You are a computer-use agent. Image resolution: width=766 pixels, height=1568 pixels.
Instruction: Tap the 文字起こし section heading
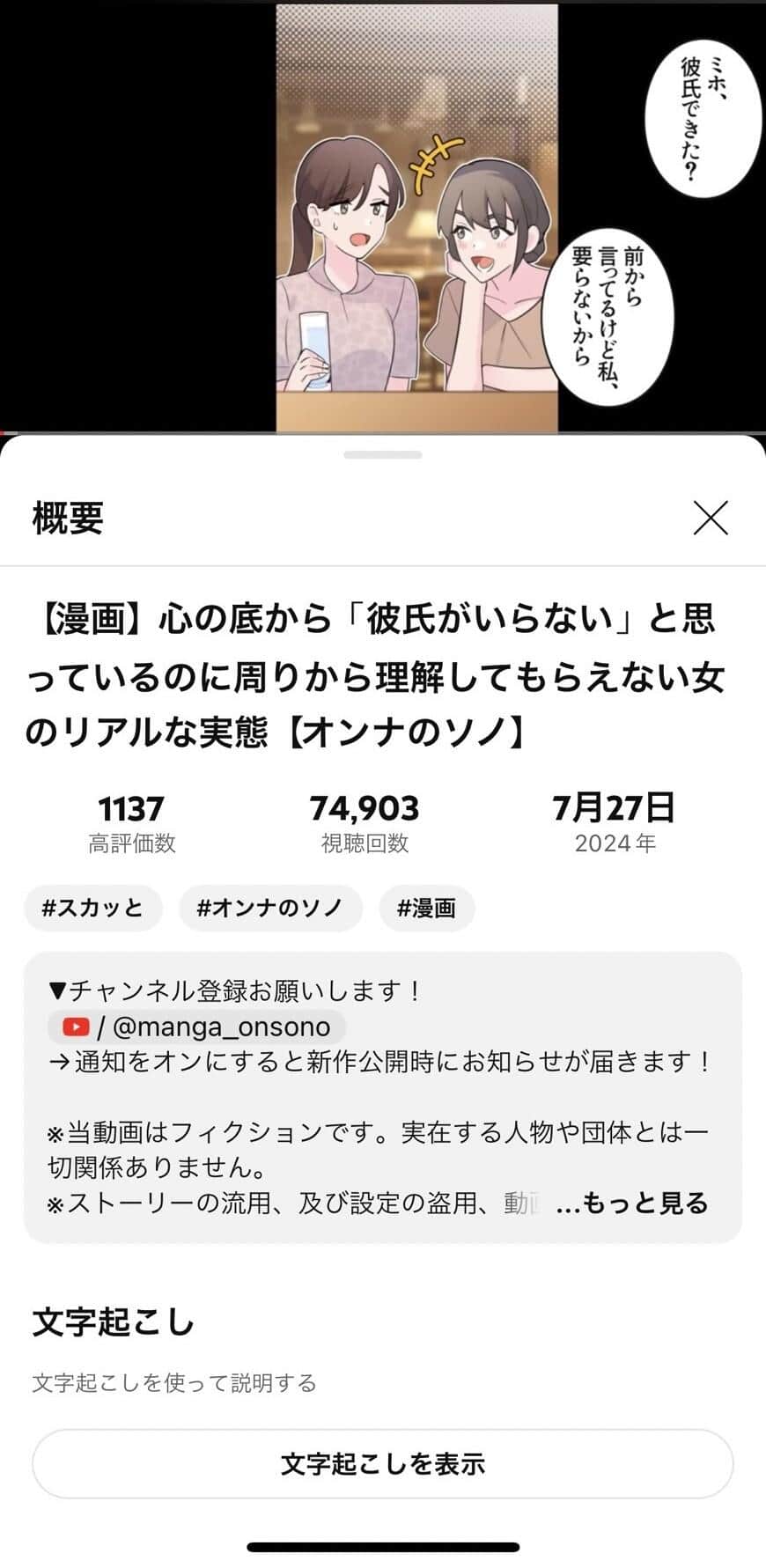[114, 1323]
